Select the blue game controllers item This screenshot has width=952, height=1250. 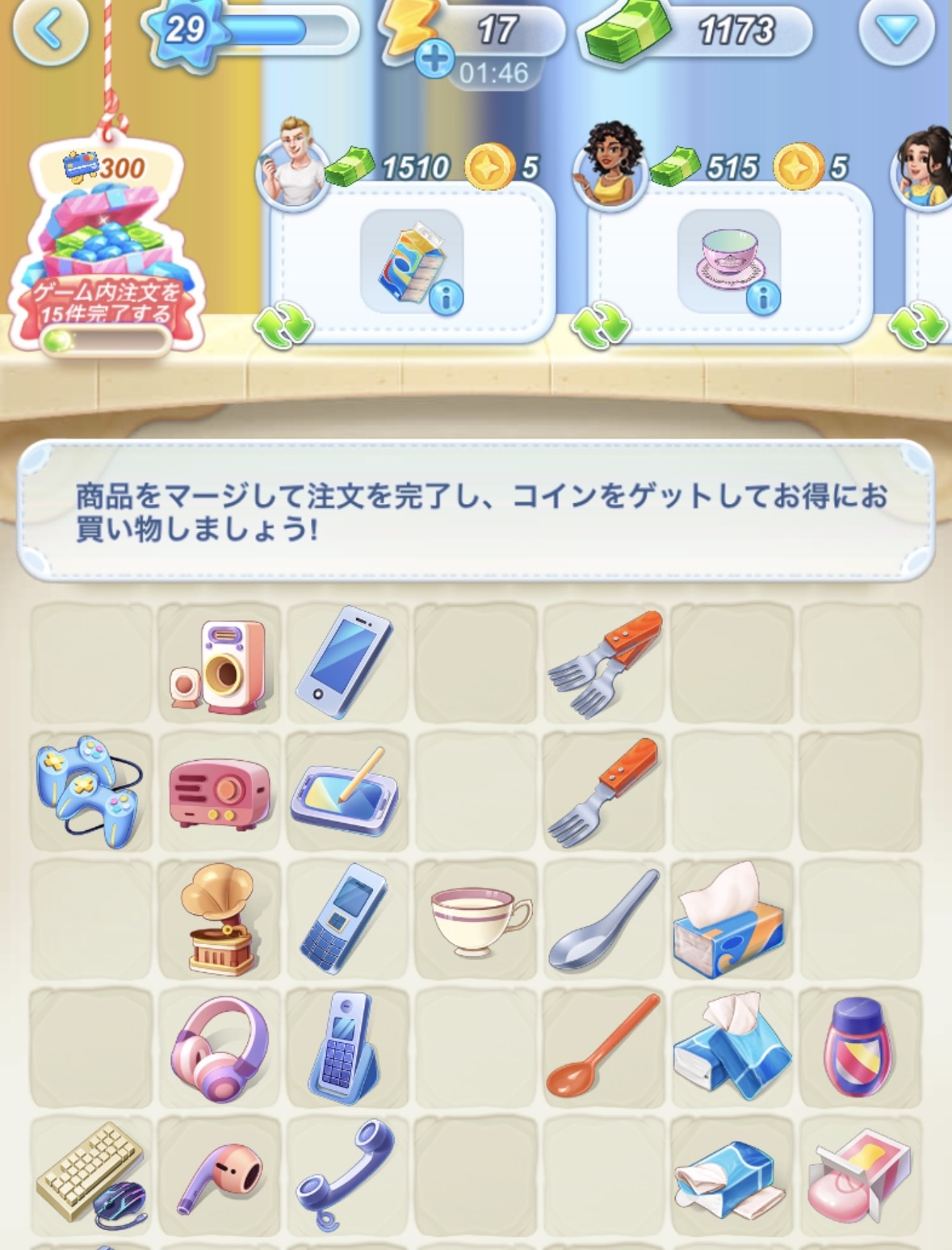[89, 790]
